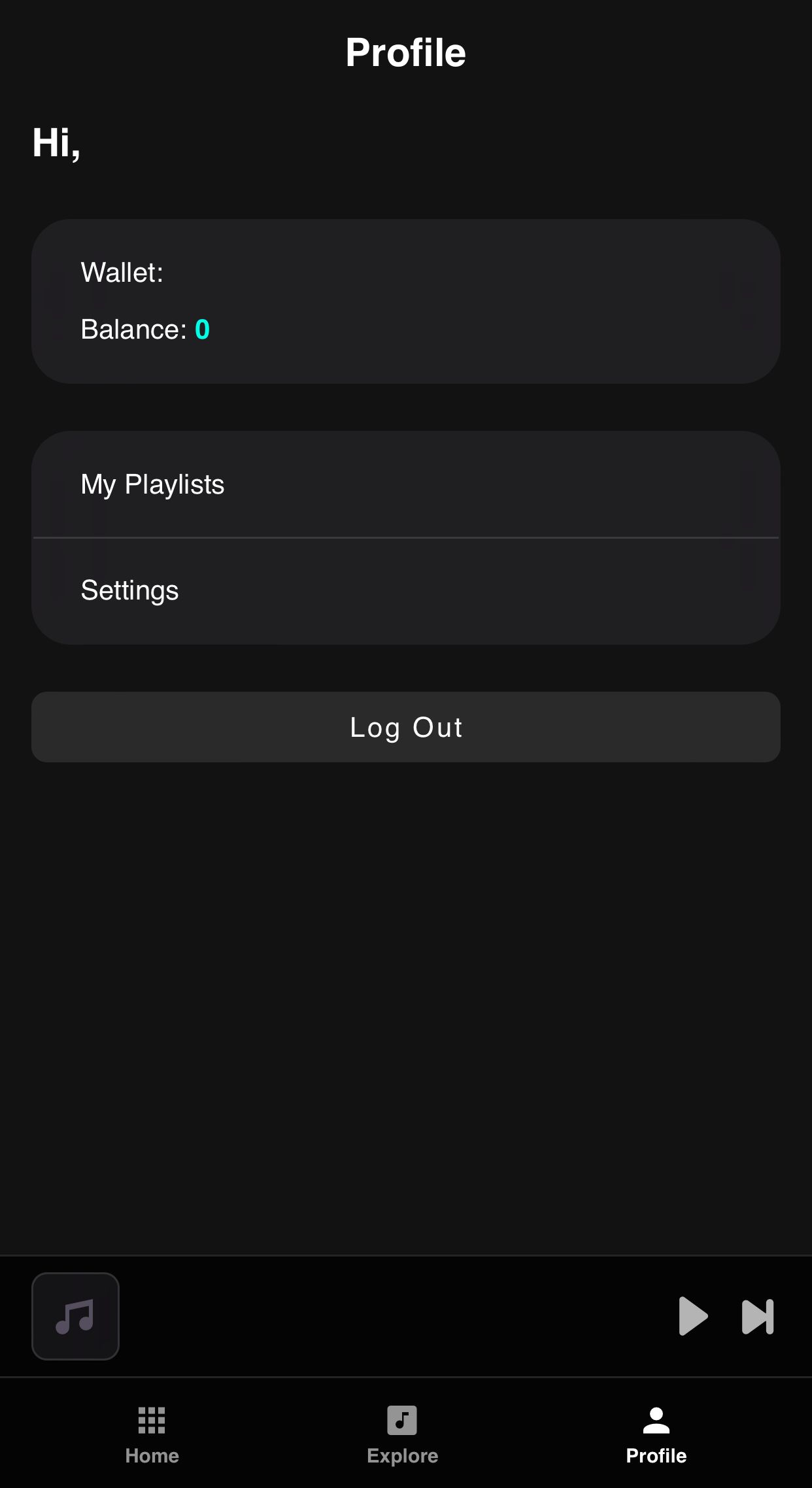
Task: Tap the Home grid icon
Action: (x=151, y=1421)
